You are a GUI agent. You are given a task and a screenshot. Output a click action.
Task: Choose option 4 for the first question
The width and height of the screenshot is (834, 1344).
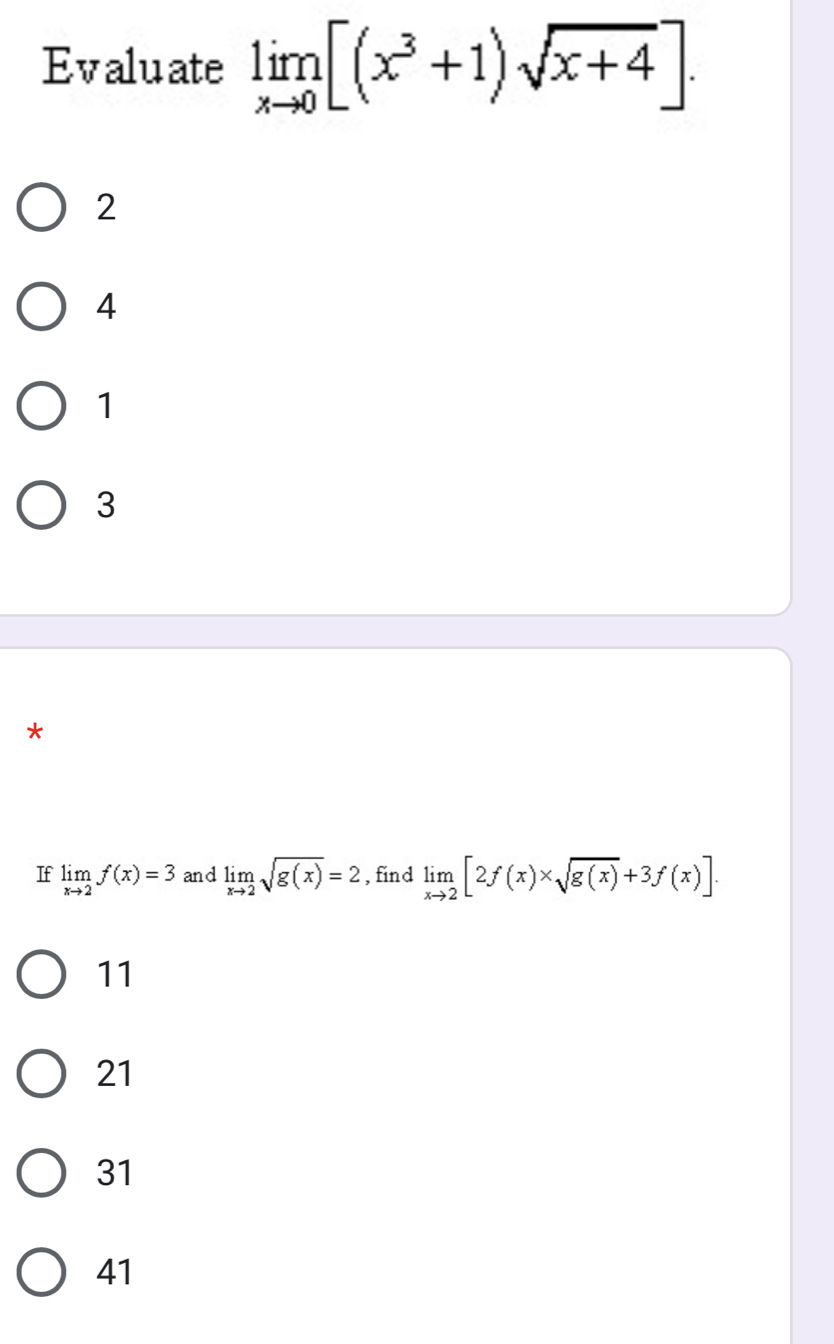(41, 308)
